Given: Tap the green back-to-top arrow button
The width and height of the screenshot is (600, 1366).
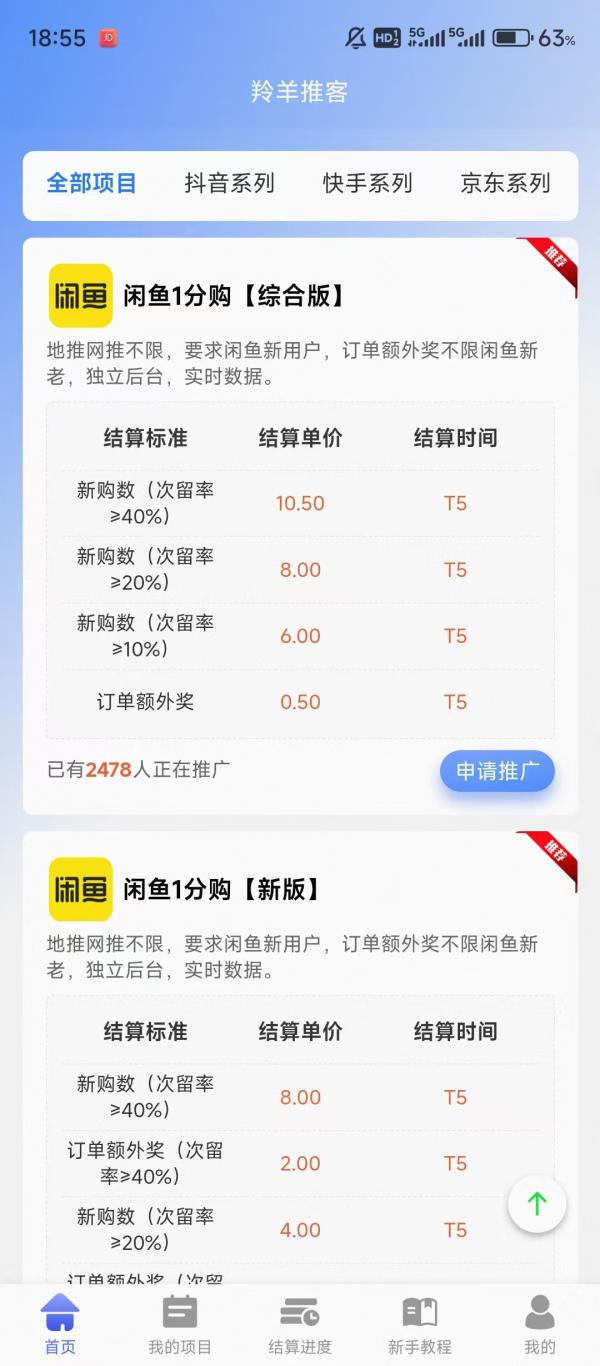Looking at the screenshot, I should pyautogui.click(x=537, y=1204).
